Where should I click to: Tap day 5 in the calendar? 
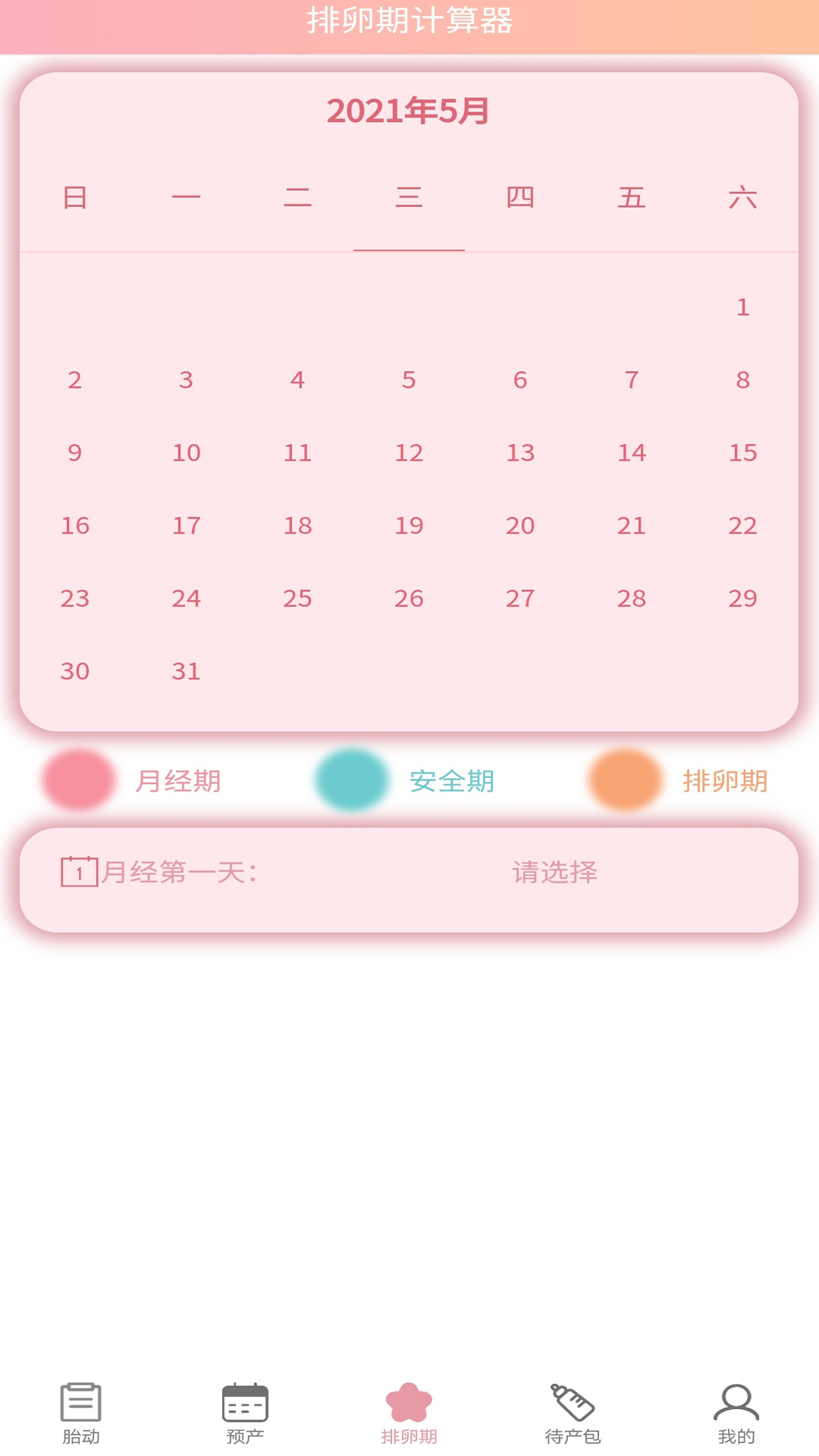(x=409, y=380)
